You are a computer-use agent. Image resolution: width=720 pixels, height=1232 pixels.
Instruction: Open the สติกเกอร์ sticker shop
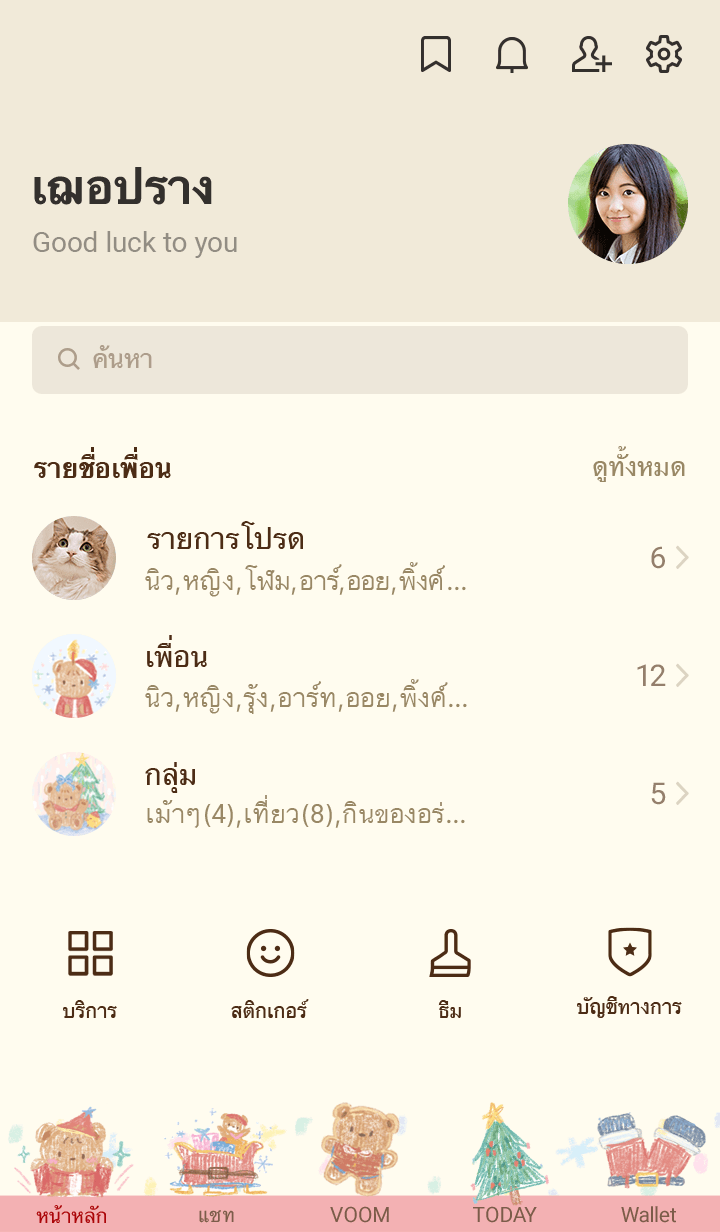click(270, 972)
